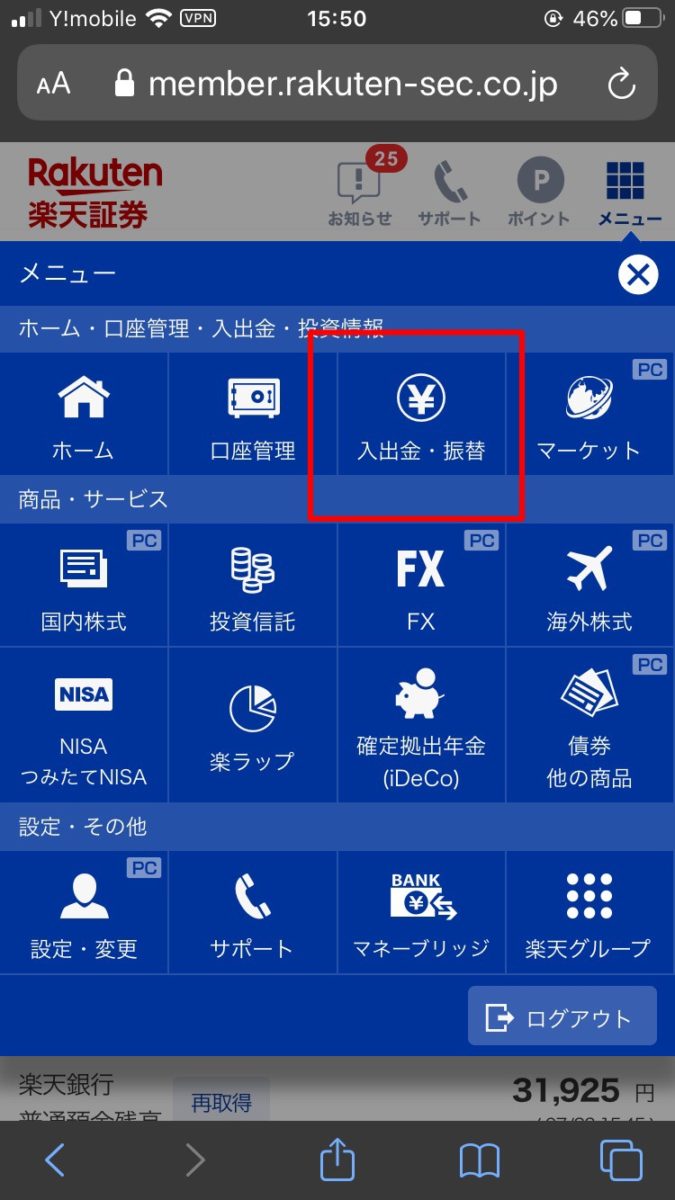Open NISA つみたてNISA

click(x=84, y=726)
